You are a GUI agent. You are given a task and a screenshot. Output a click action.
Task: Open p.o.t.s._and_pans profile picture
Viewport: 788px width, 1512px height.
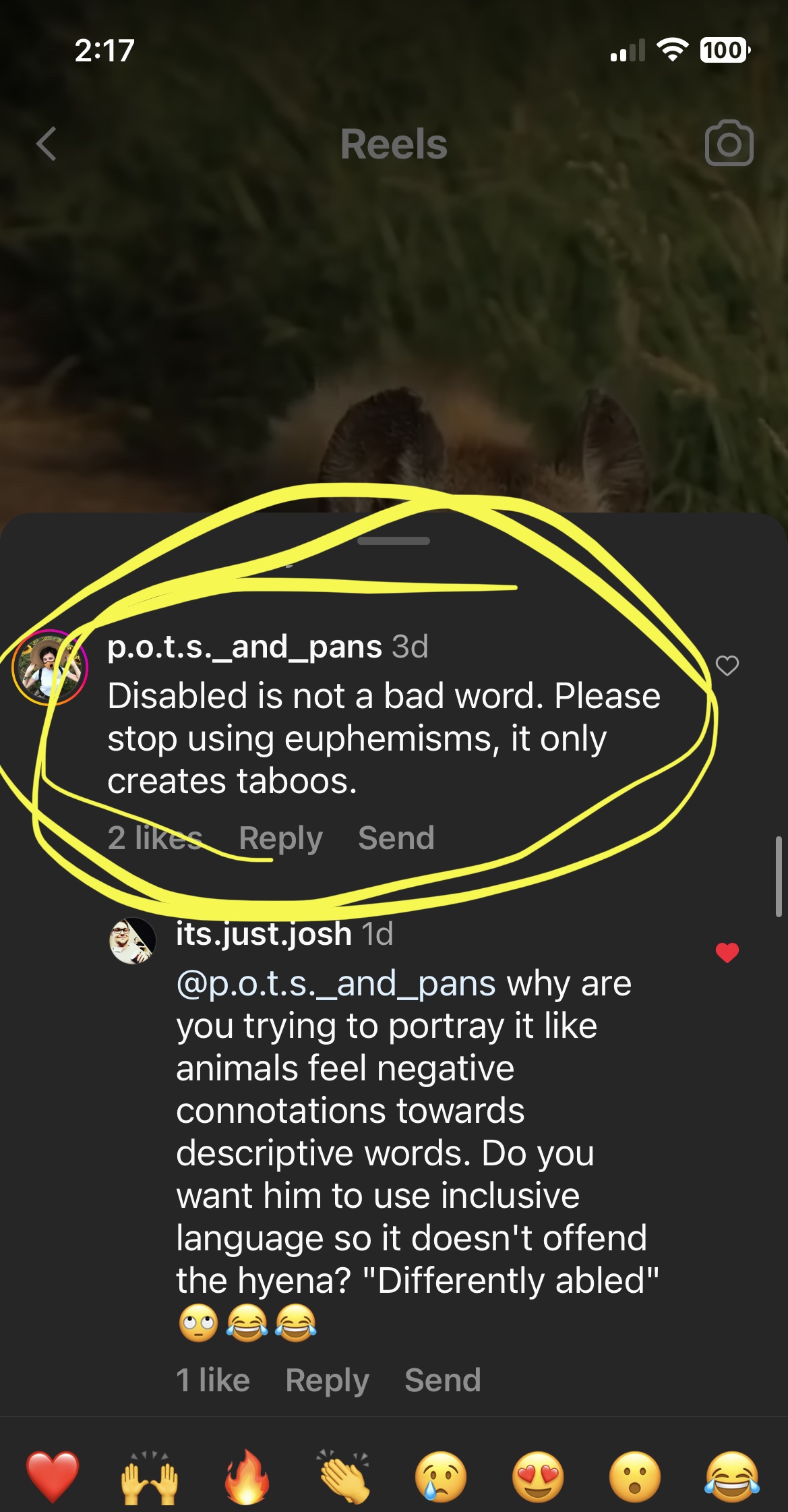coord(49,667)
